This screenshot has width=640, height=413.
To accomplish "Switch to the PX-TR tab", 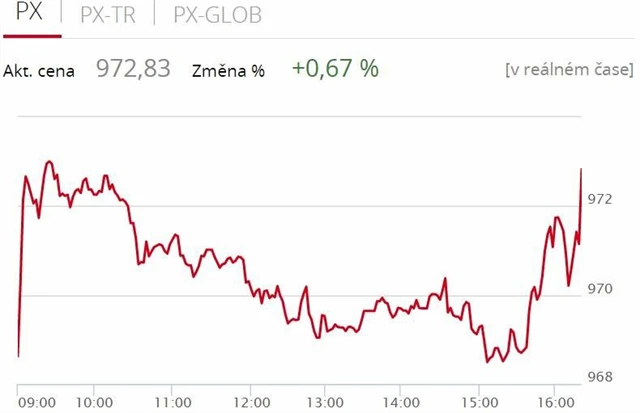I will click(107, 15).
